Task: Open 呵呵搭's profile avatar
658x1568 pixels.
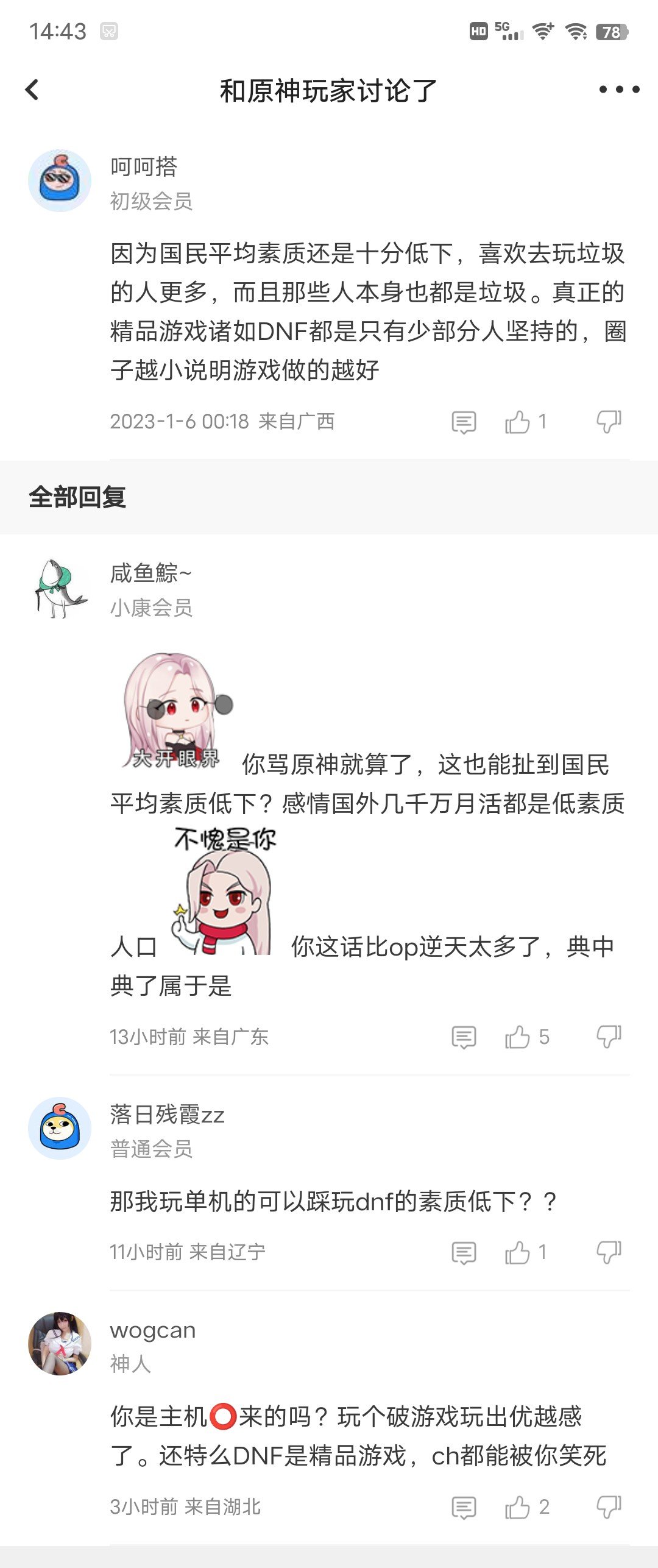Action: (x=60, y=181)
